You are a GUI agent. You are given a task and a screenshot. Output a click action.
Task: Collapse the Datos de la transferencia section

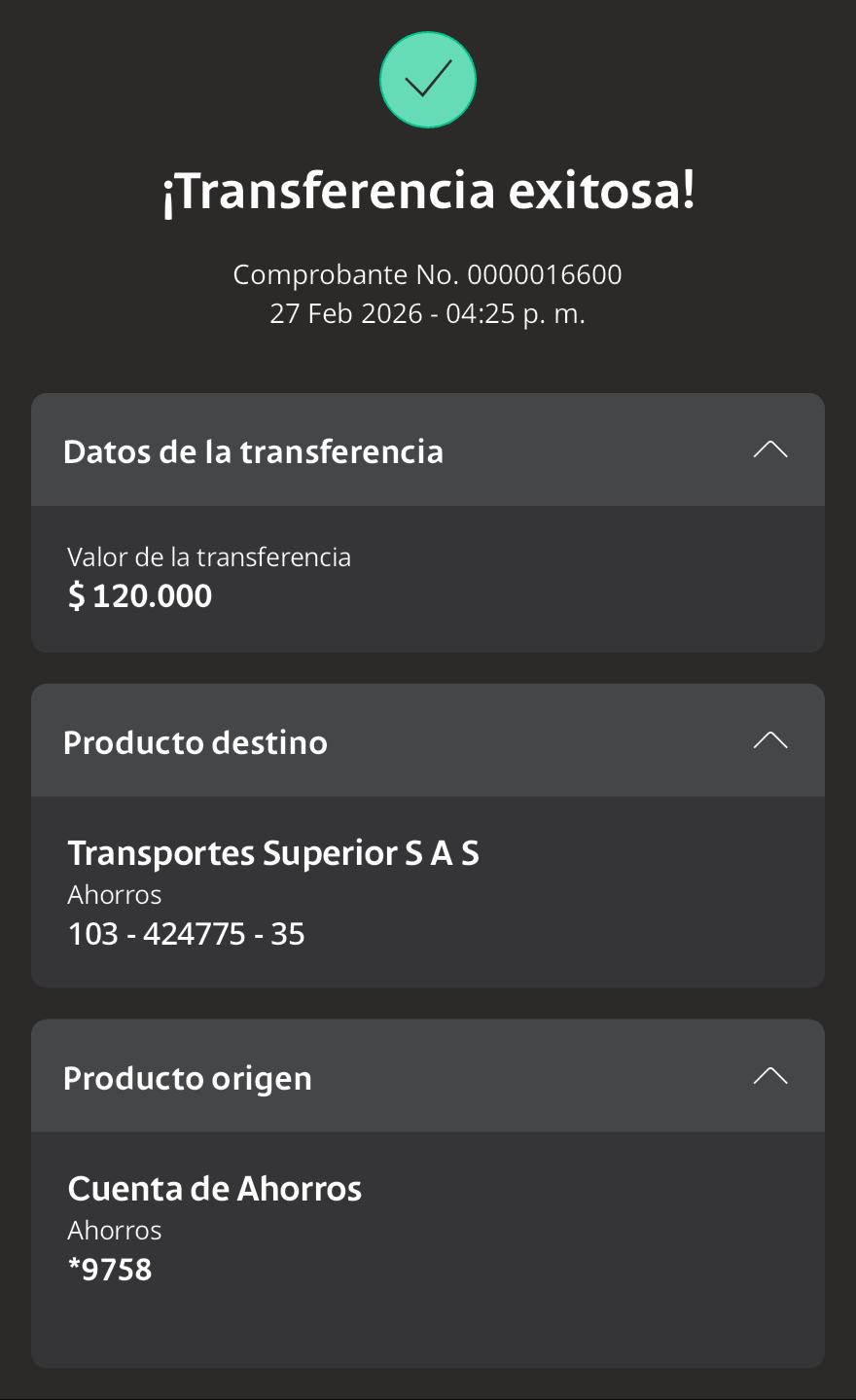(x=769, y=449)
